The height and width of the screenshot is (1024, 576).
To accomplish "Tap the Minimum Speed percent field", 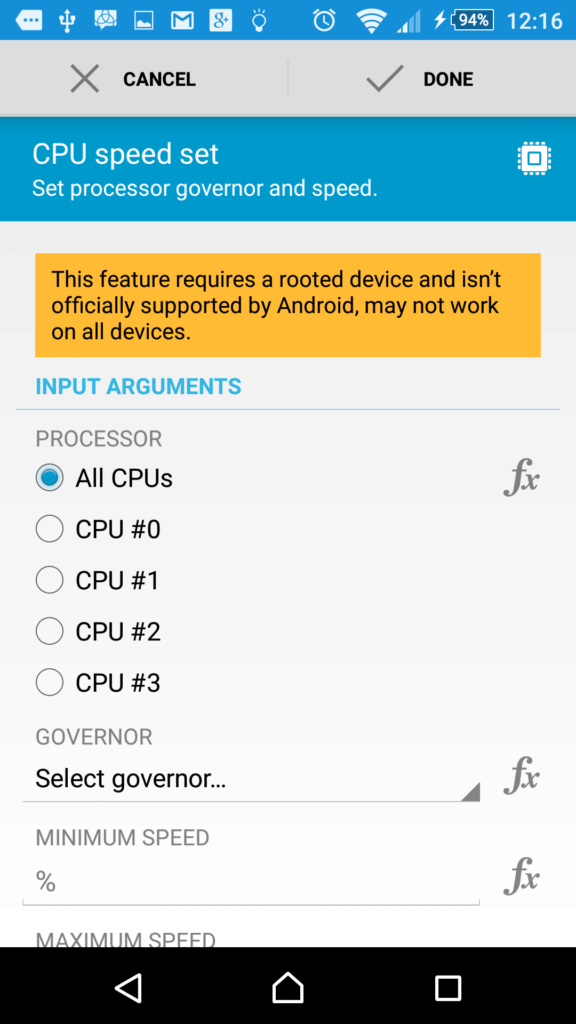I will 251,882.
